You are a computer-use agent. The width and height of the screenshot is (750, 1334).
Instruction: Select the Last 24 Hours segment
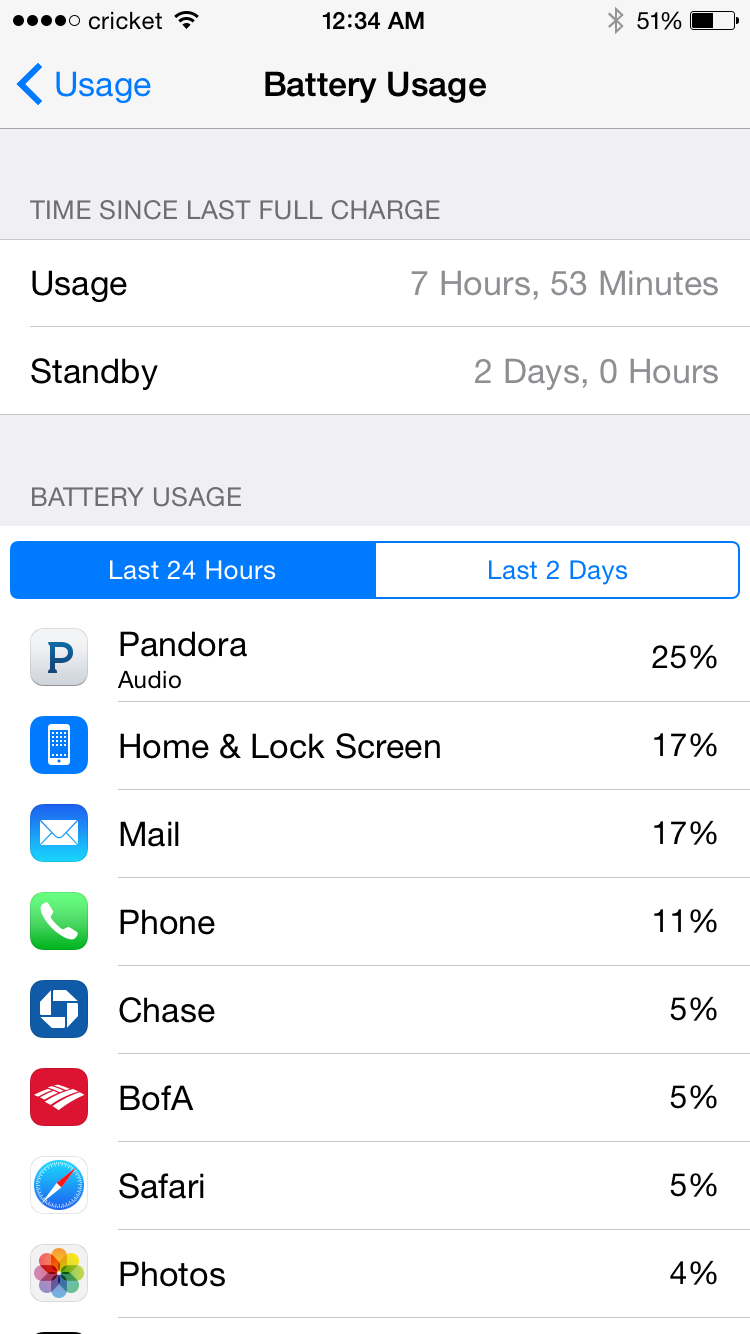(193, 570)
